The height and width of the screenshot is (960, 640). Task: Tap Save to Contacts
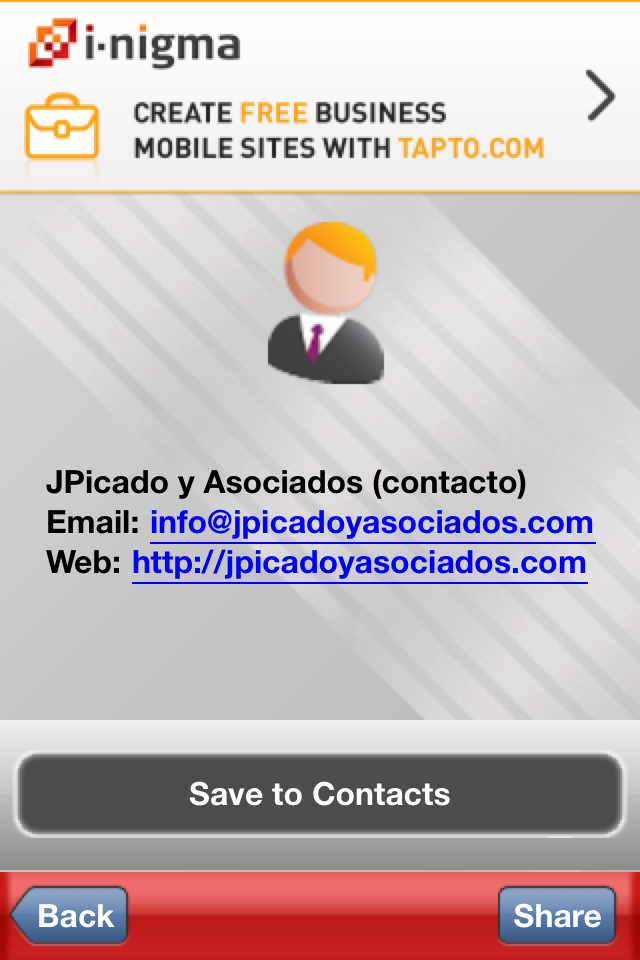click(320, 794)
